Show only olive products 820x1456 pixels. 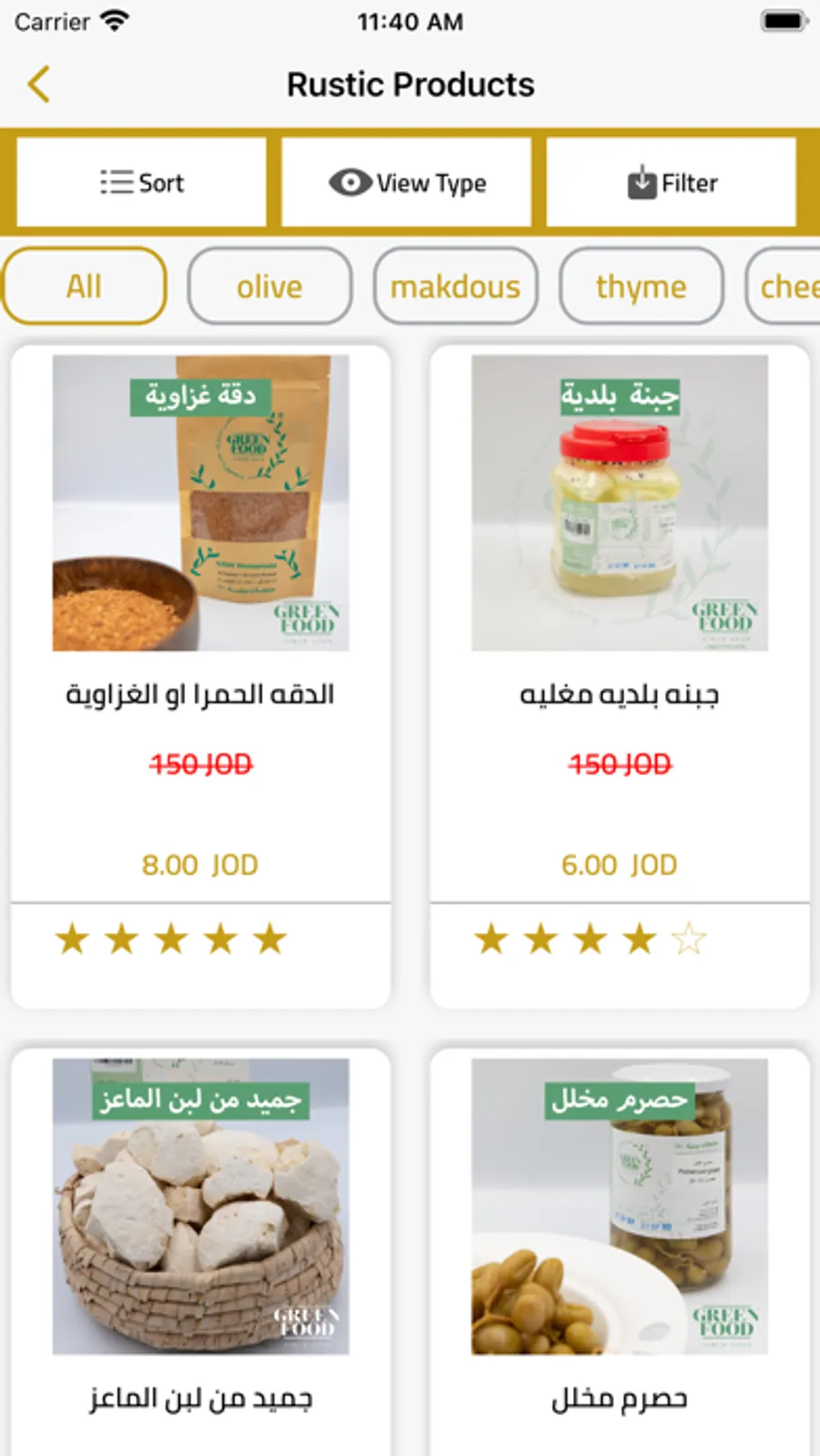click(270, 286)
